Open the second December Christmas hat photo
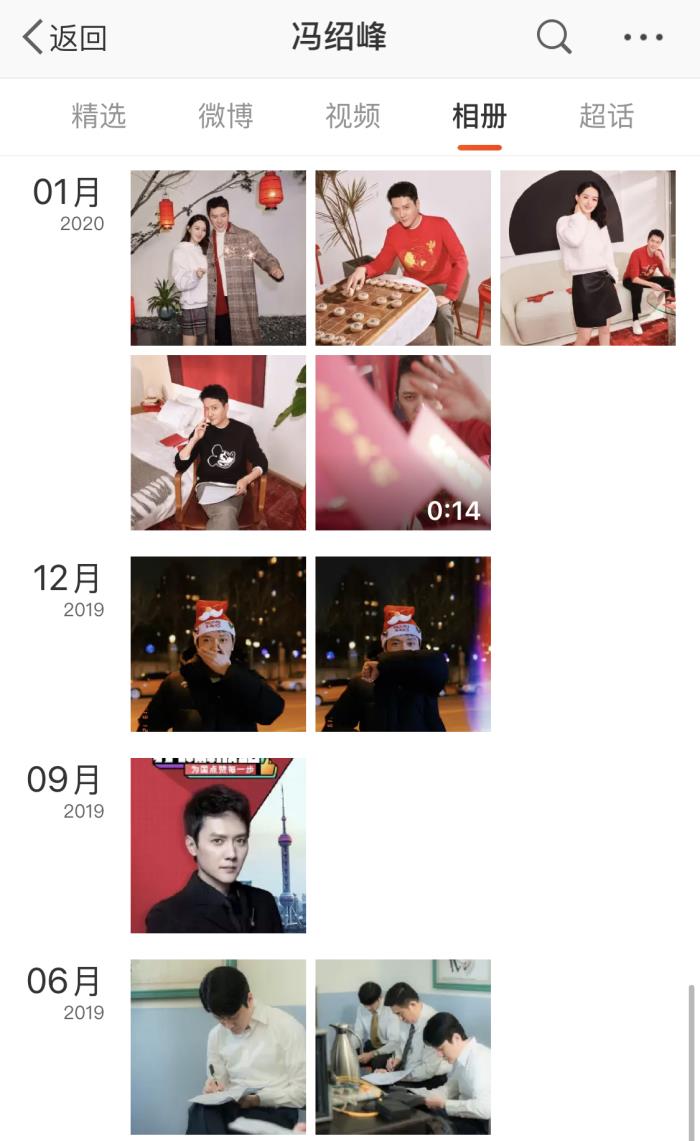Image resolution: width=700 pixels, height=1141 pixels. tap(403, 644)
